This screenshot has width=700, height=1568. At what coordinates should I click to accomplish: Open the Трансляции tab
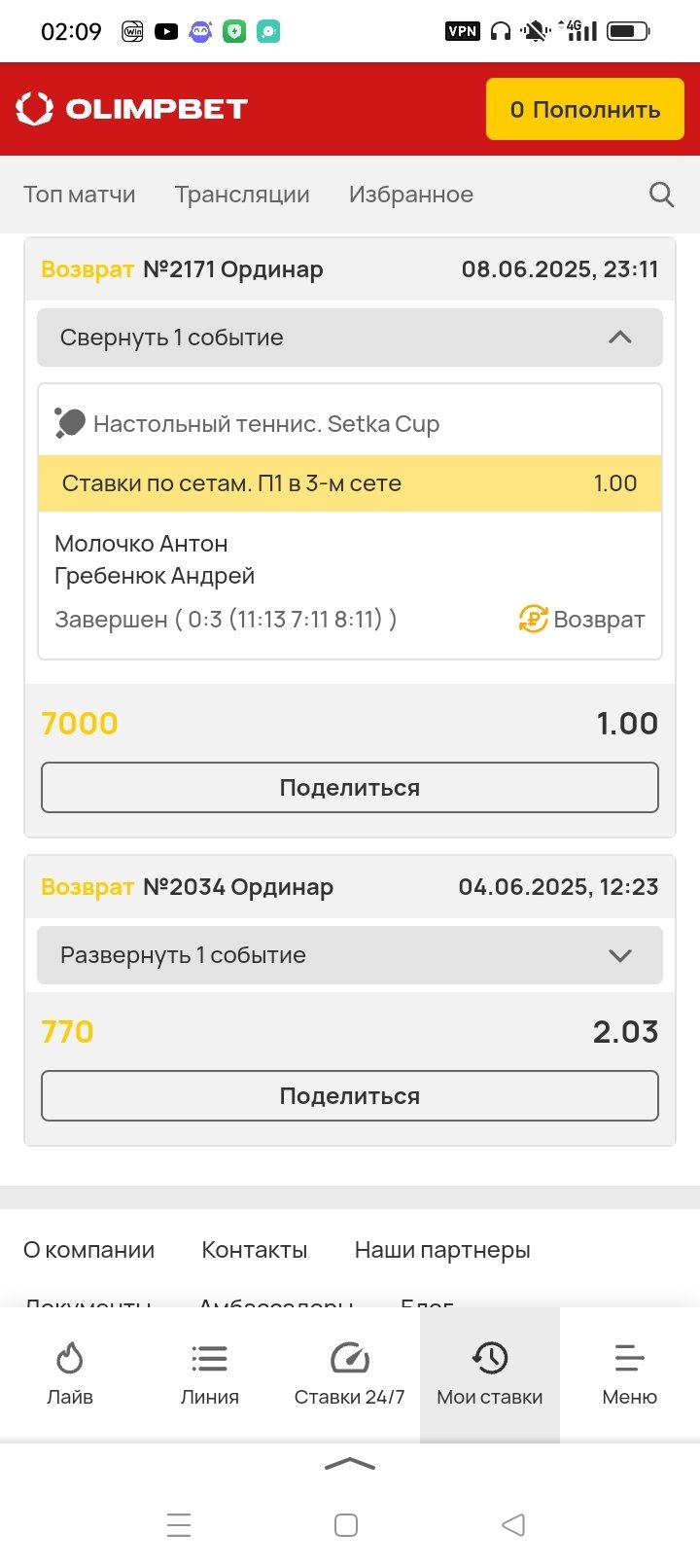[x=242, y=195]
